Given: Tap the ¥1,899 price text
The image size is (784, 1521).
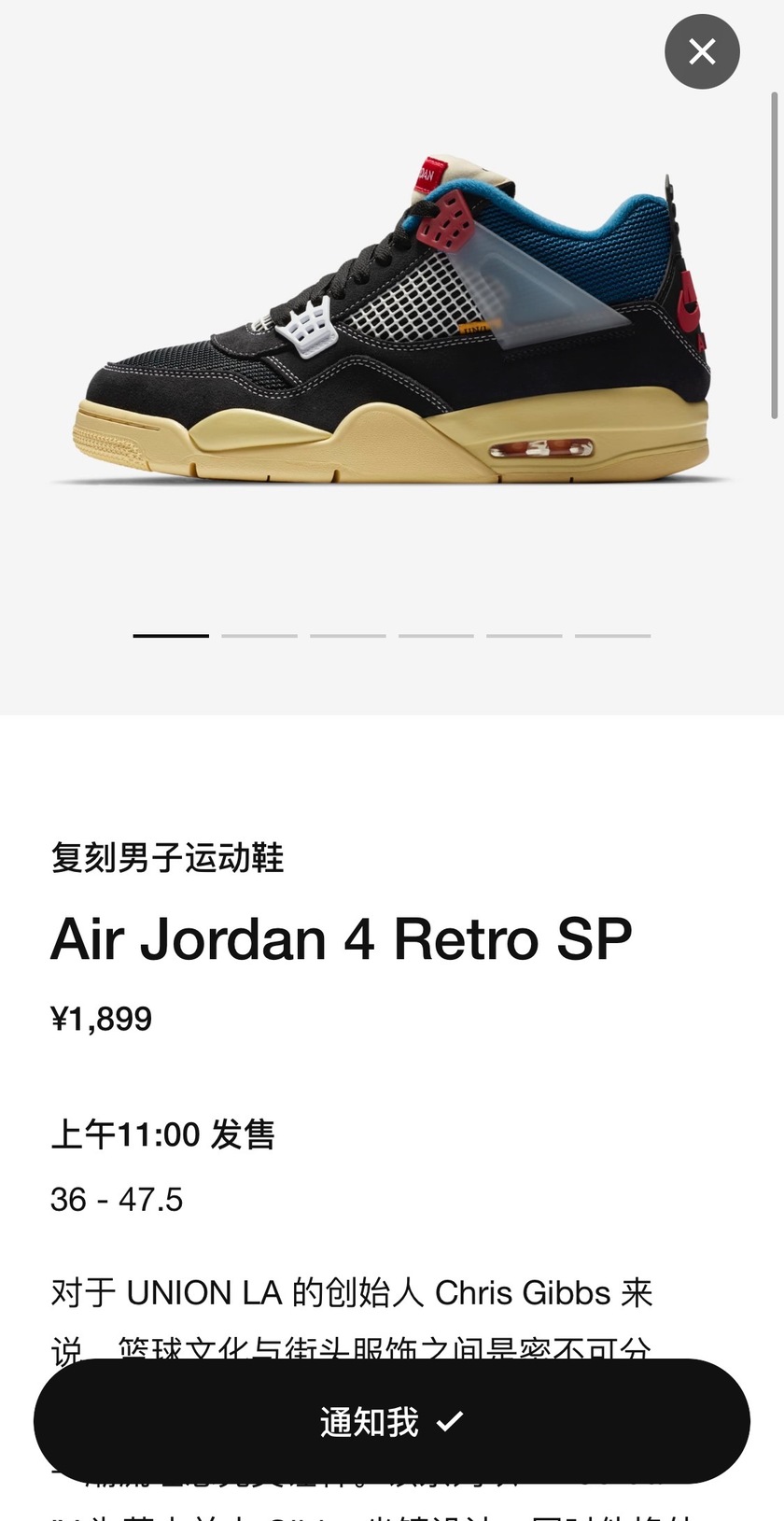Looking at the screenshot, I should coord(101,1018).
